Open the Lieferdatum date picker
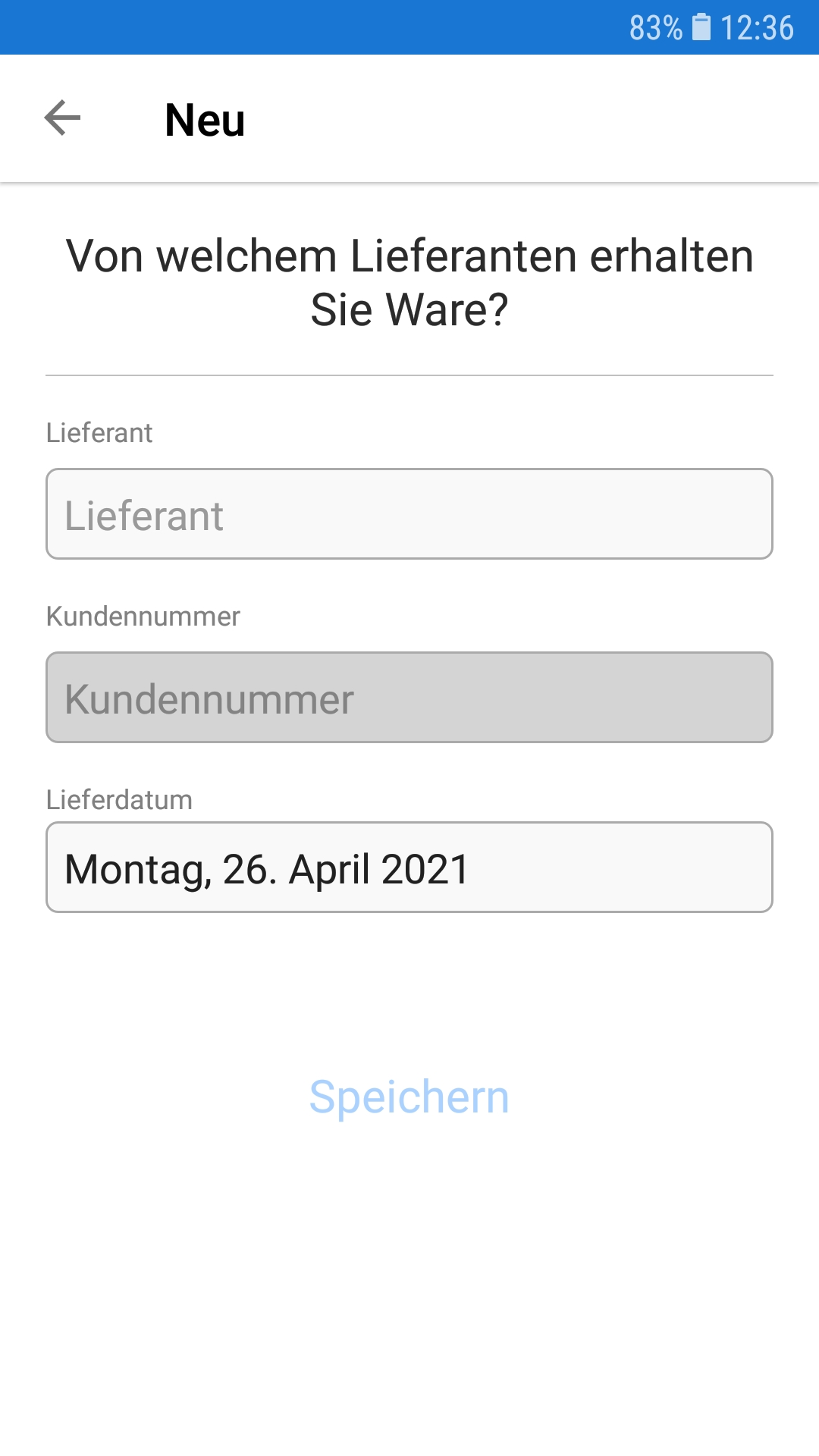Image resolution: width=819 pixels, height=1456 pixels. (409, 868)
